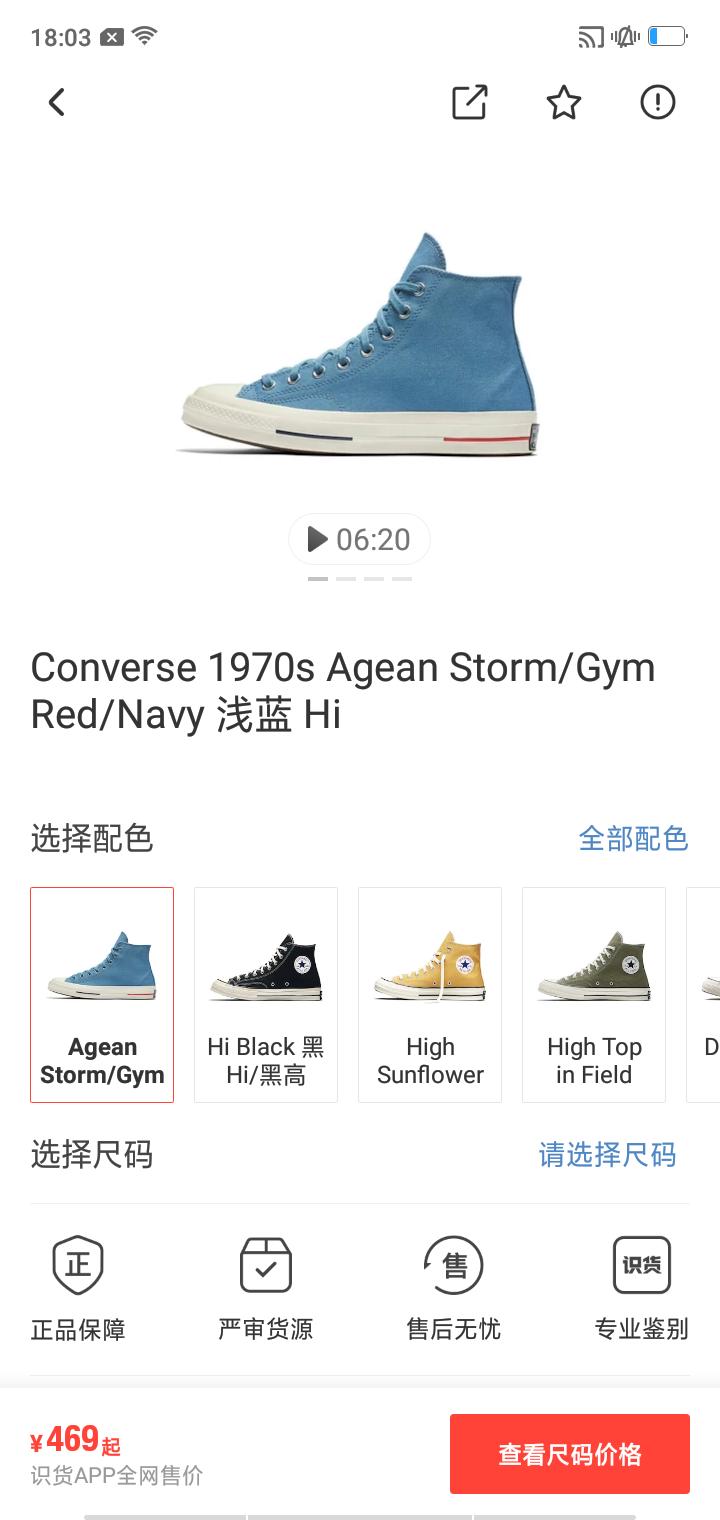This screenshot has height=1520, width=720.
Task: Tap the 查看尺码价格 red button
Action: [x=569, y=1455]
